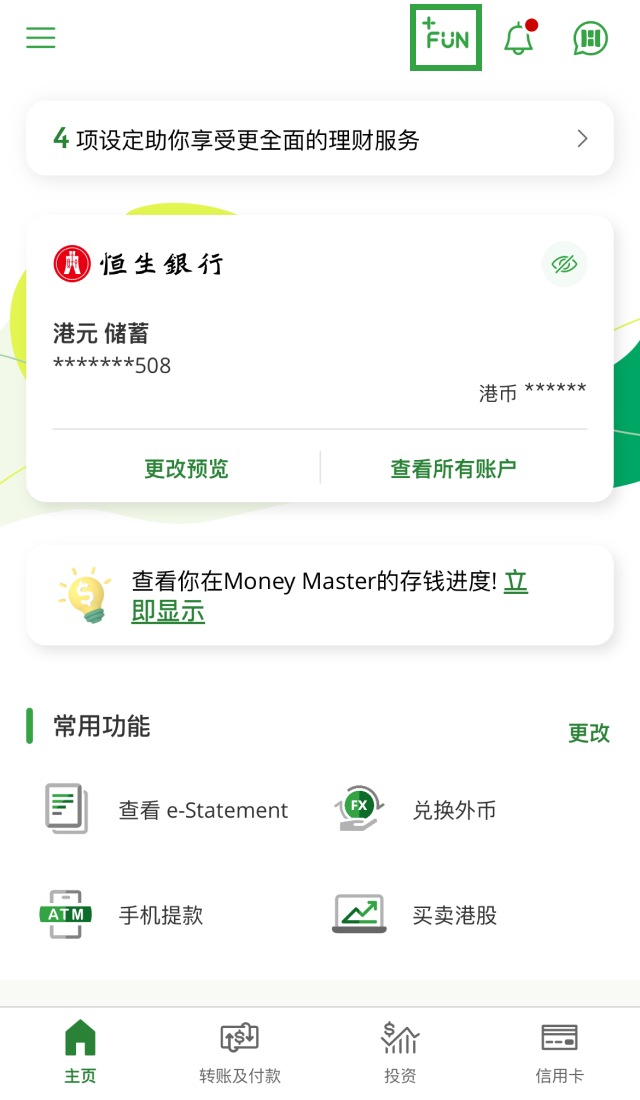Open the 港元 储蓄 account card
The width and height of the screenshot is (640, 1100).
(x=250, y=350)
